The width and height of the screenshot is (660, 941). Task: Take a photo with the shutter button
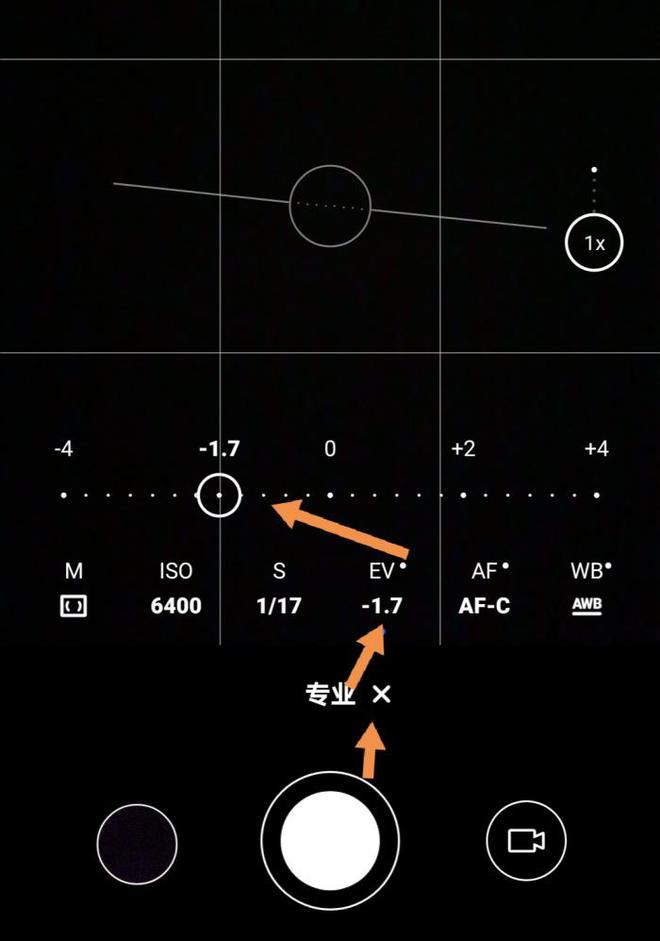[x=330, y=839]
